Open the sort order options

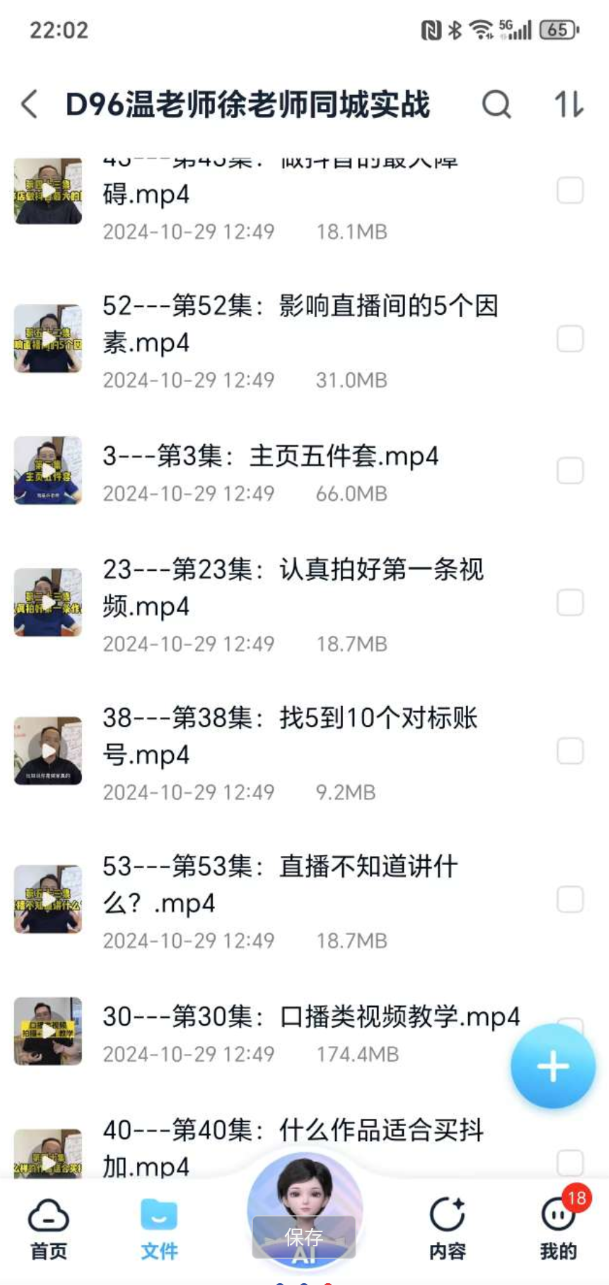click(568, 104)
